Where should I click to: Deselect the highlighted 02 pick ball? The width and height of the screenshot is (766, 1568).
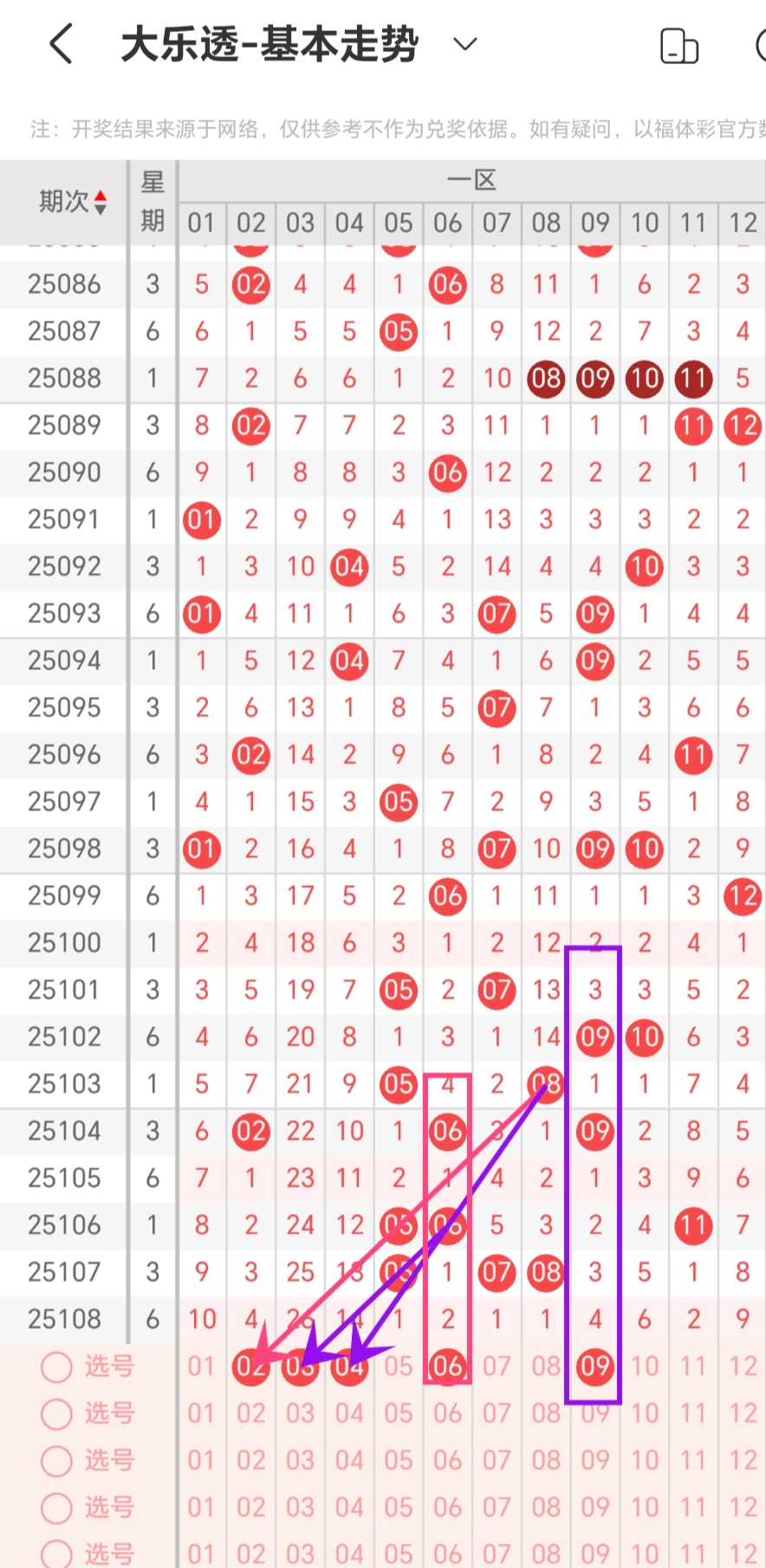[250, 1367]
